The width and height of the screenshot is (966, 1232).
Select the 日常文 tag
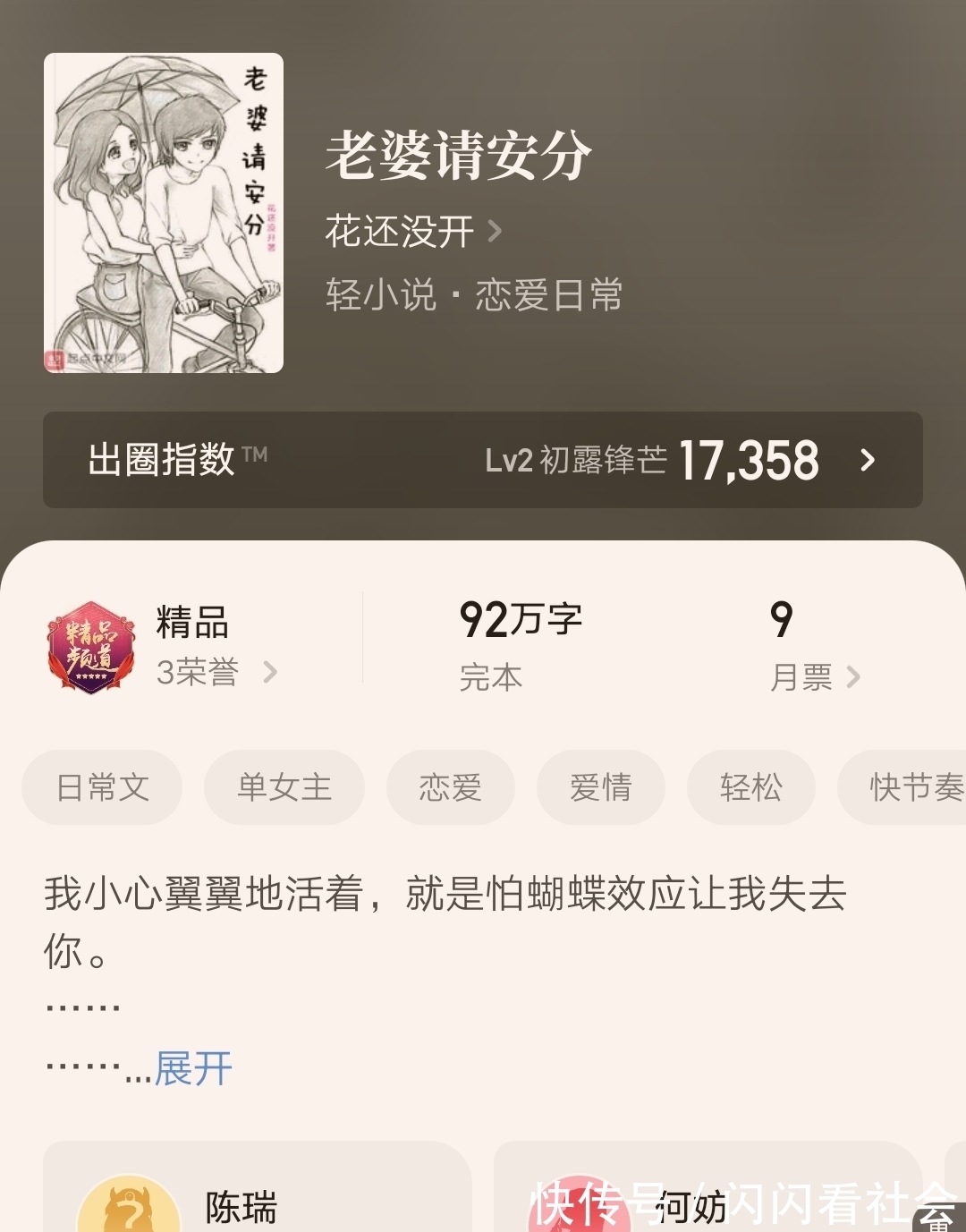pos(101,788)
